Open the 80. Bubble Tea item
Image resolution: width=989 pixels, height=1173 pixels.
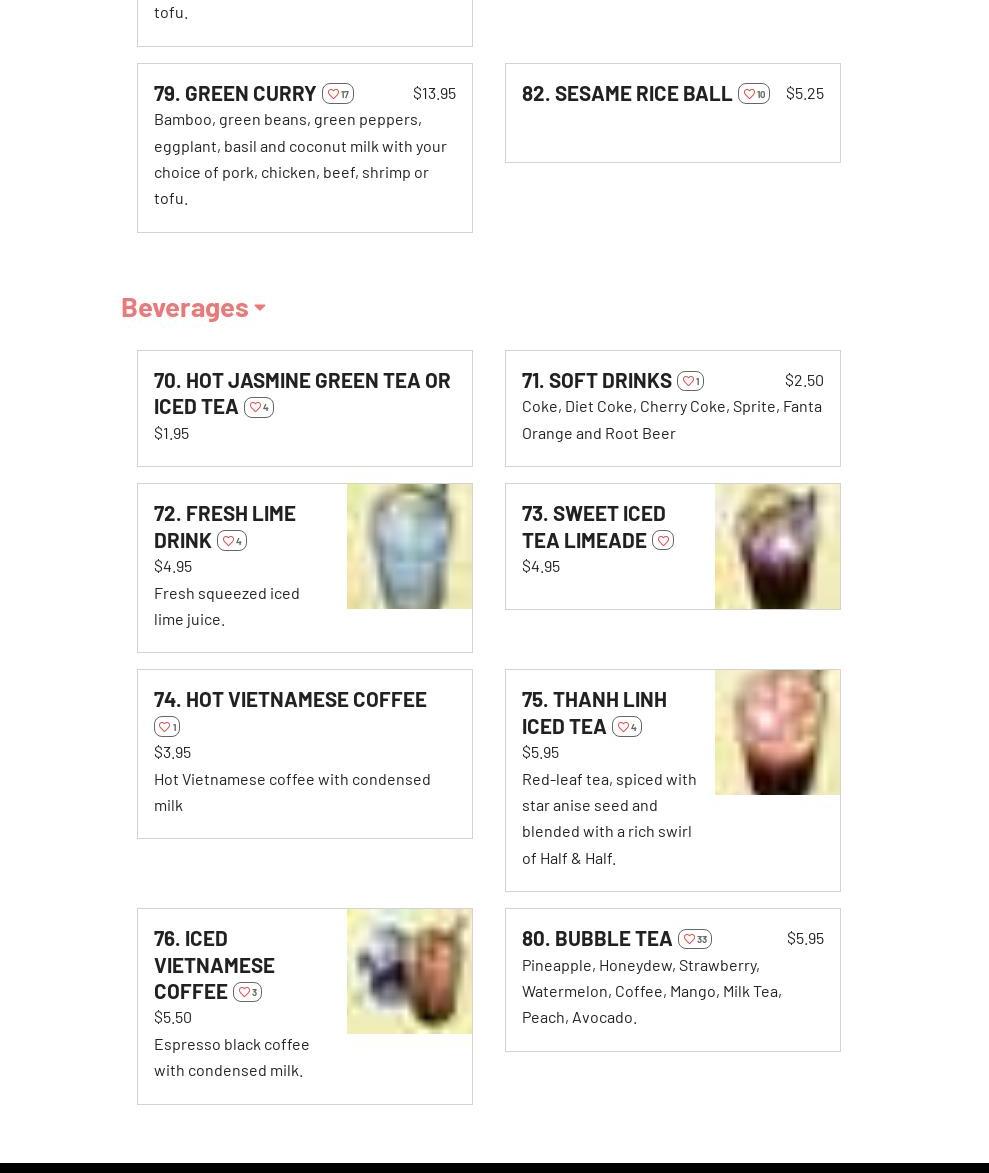[597, 938]
